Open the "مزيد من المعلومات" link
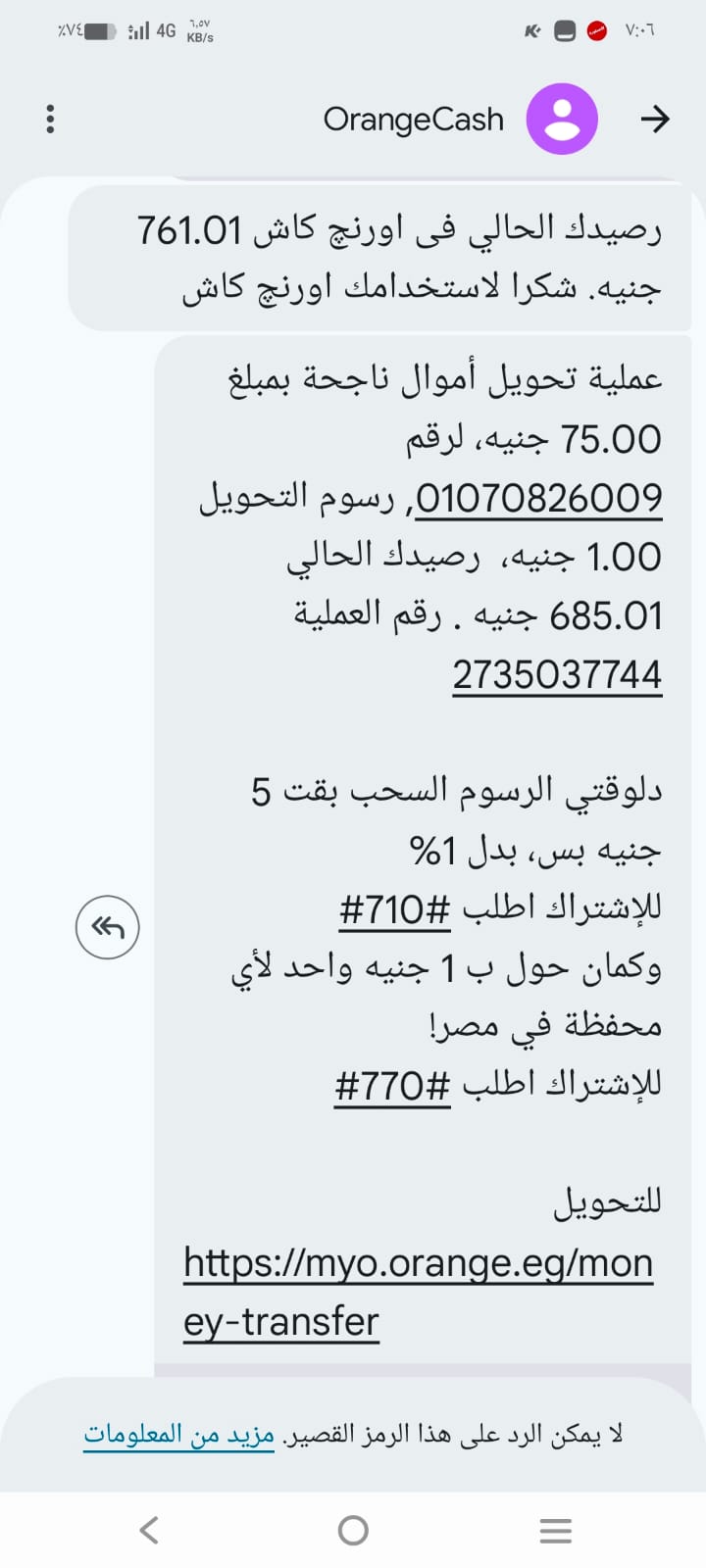The height and width of the screenshot is (1568, 706). pyautogui.click(x=178, y=1435)
